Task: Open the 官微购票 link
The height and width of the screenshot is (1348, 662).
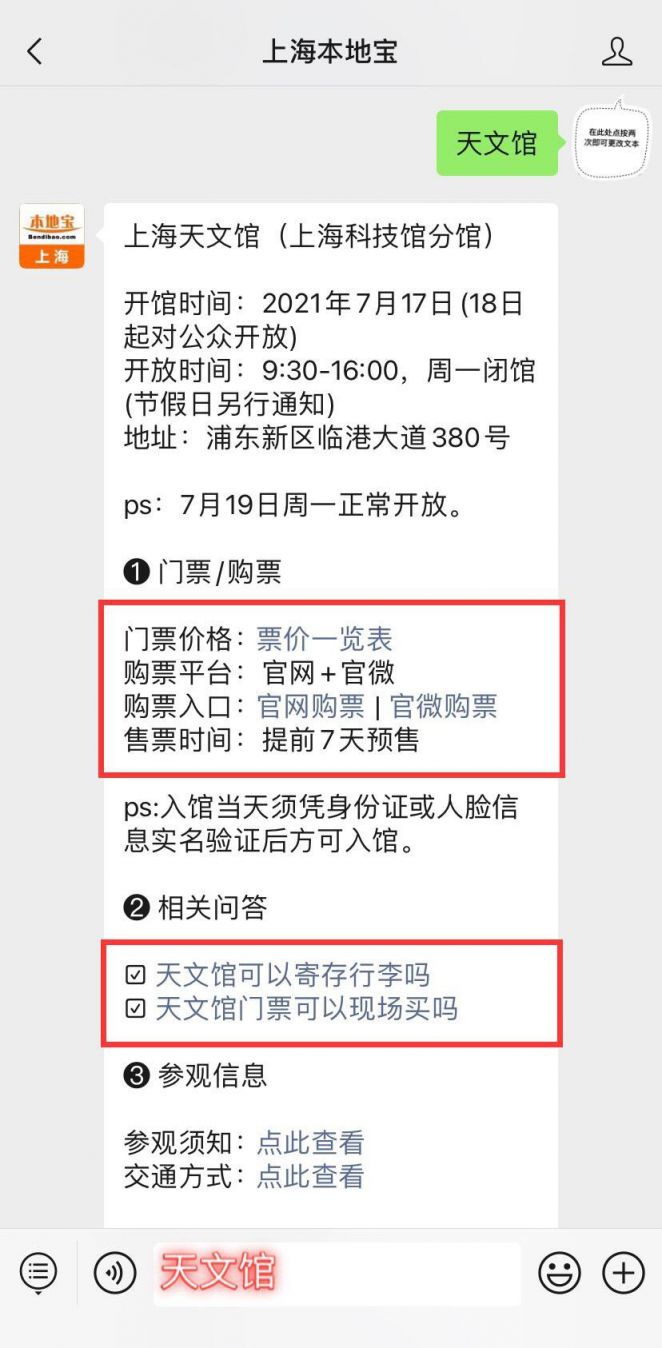Action: coord(443,707)
